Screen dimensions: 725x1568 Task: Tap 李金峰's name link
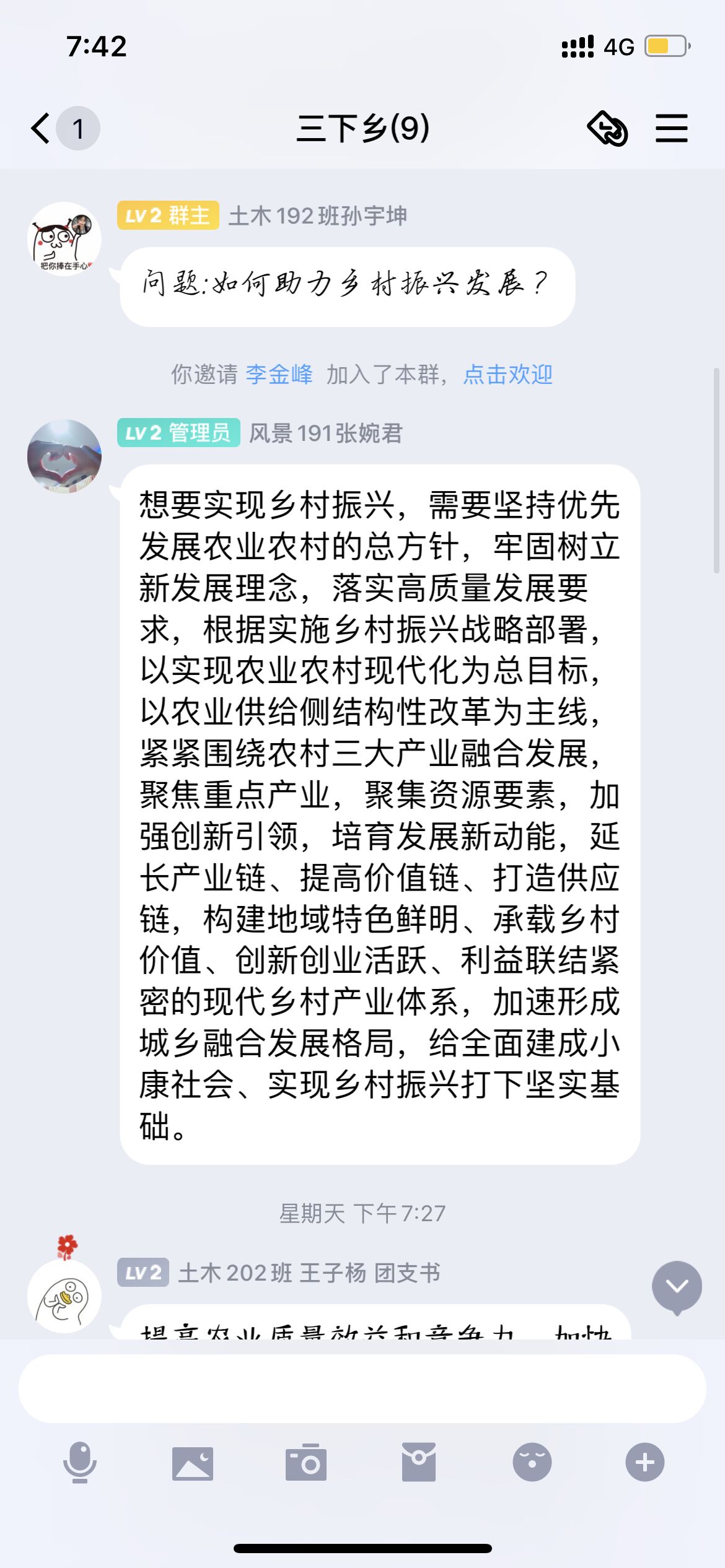[279, 374]
